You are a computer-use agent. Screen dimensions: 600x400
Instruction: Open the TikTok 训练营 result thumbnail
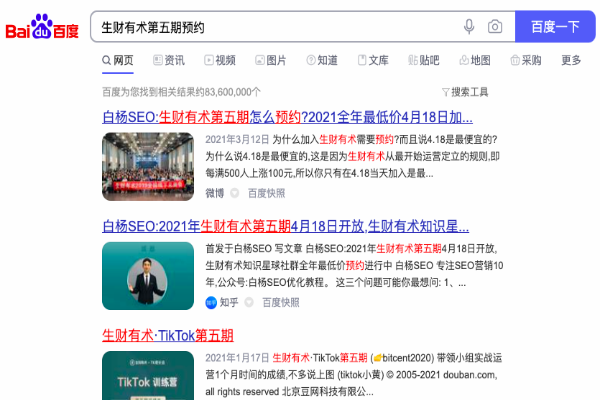coord(147,375)
